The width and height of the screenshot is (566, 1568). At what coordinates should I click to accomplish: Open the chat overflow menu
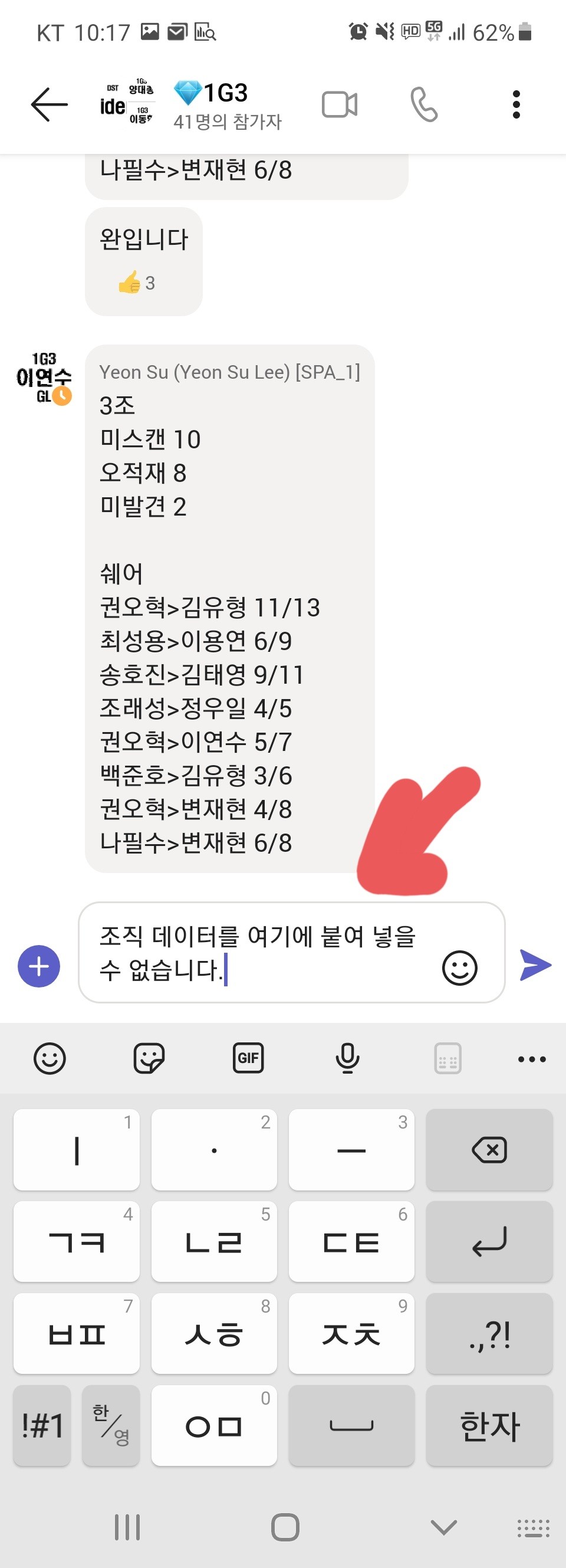click(x=516, y=104)
